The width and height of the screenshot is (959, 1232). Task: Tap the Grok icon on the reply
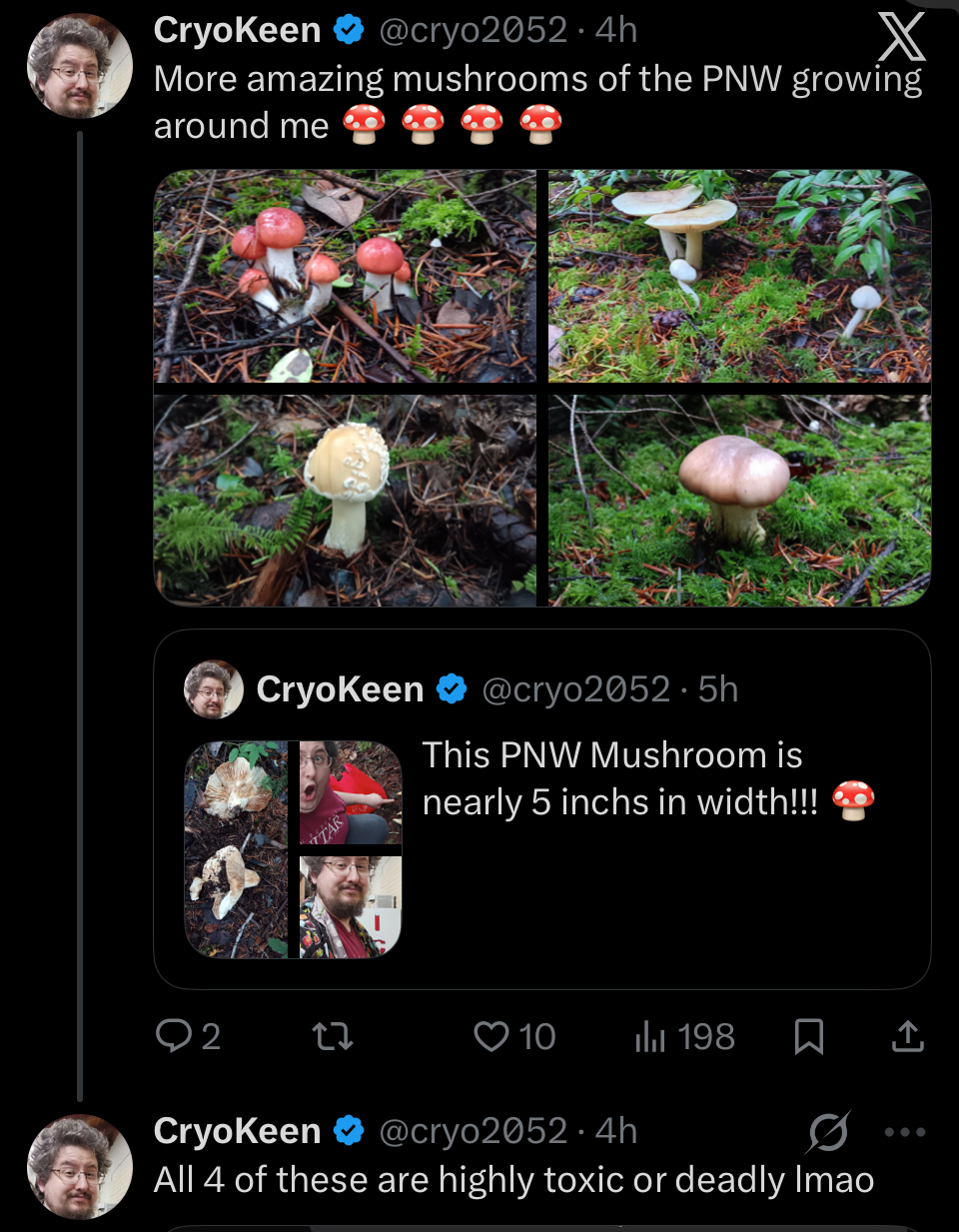(829, 1132)
